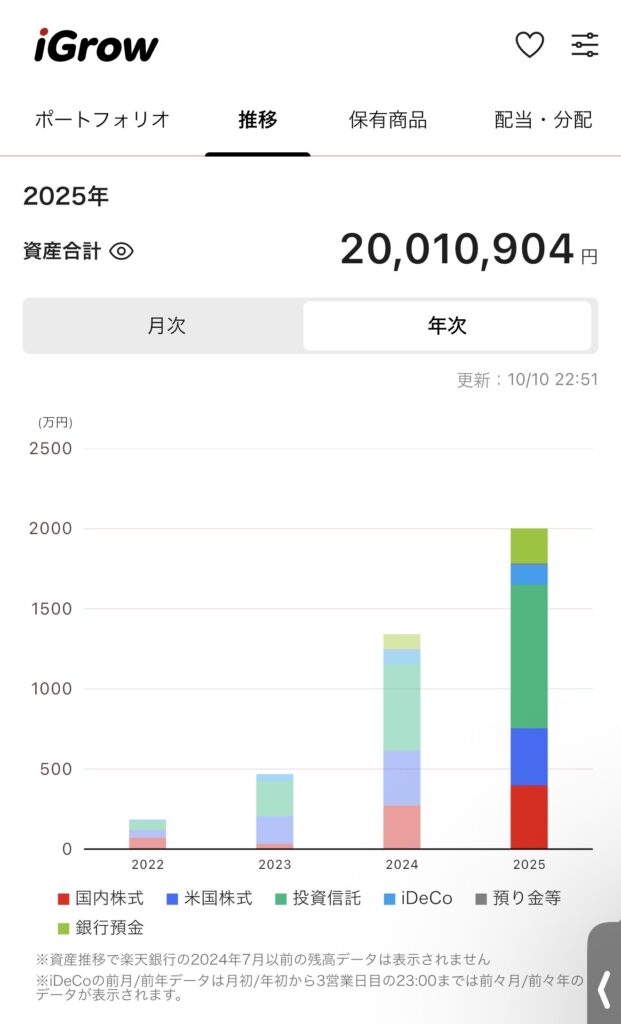
Task: Tap the heart favorites icon
Action: point(529,45)
